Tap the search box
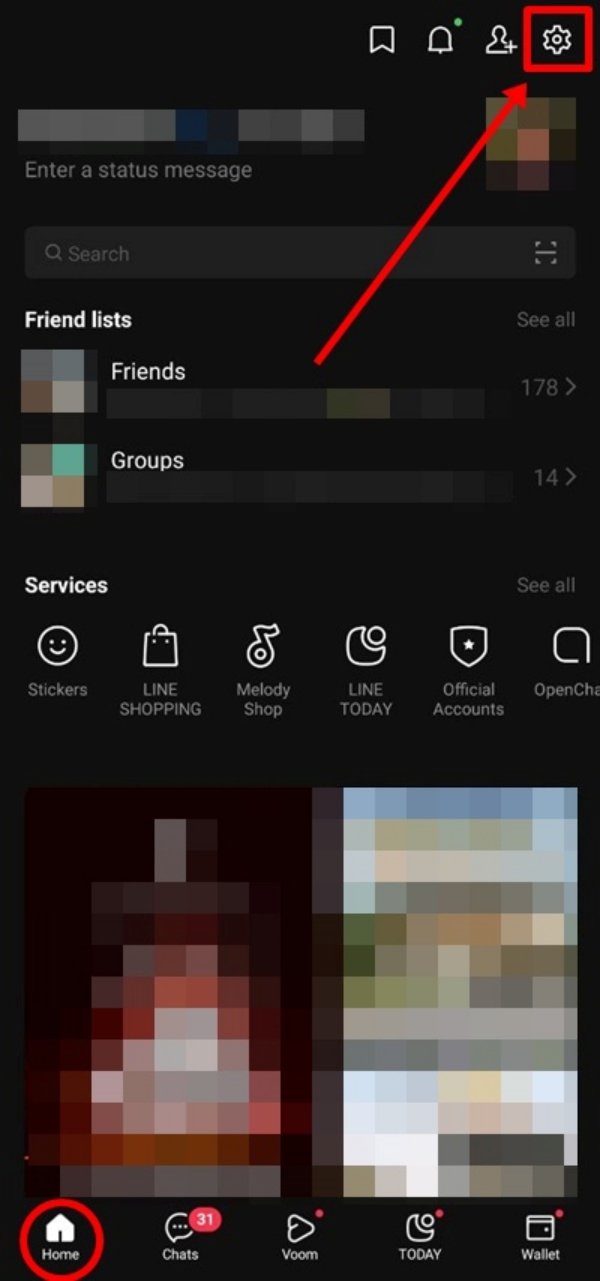The height and width of the screenshot is (1281, 600). tap(280, 253)
